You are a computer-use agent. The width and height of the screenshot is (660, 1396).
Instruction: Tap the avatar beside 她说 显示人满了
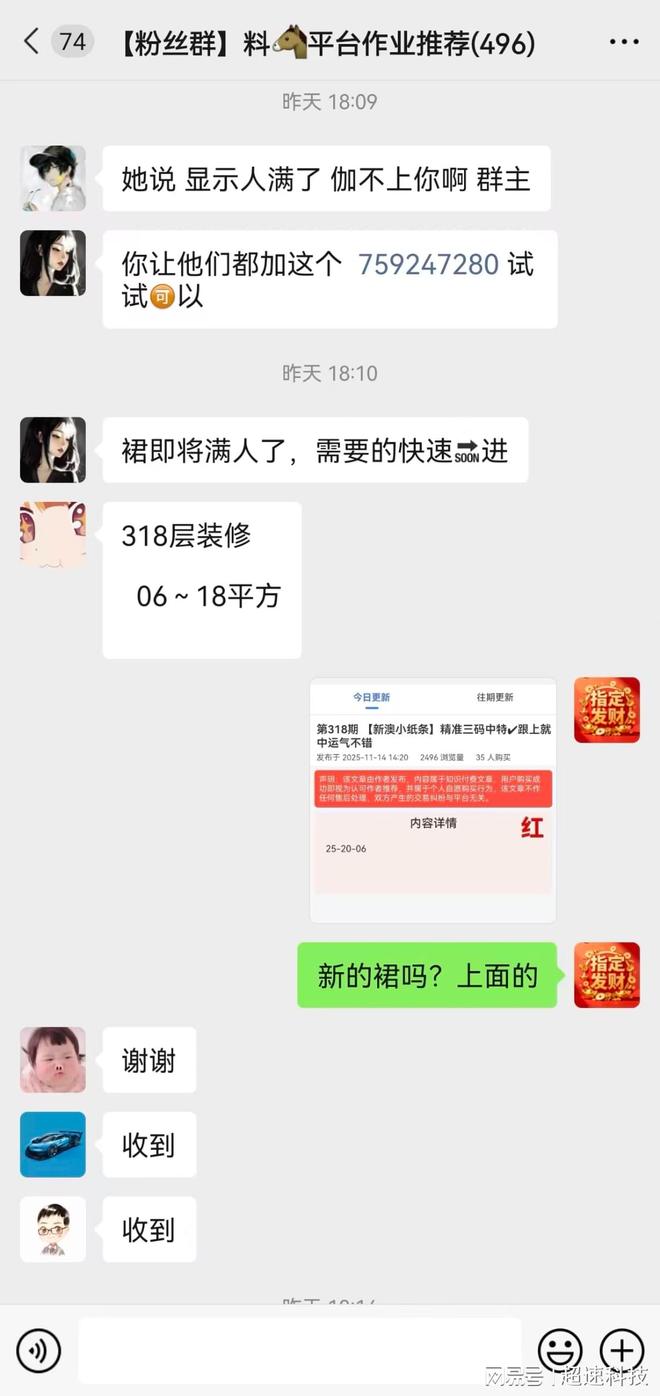53,179
